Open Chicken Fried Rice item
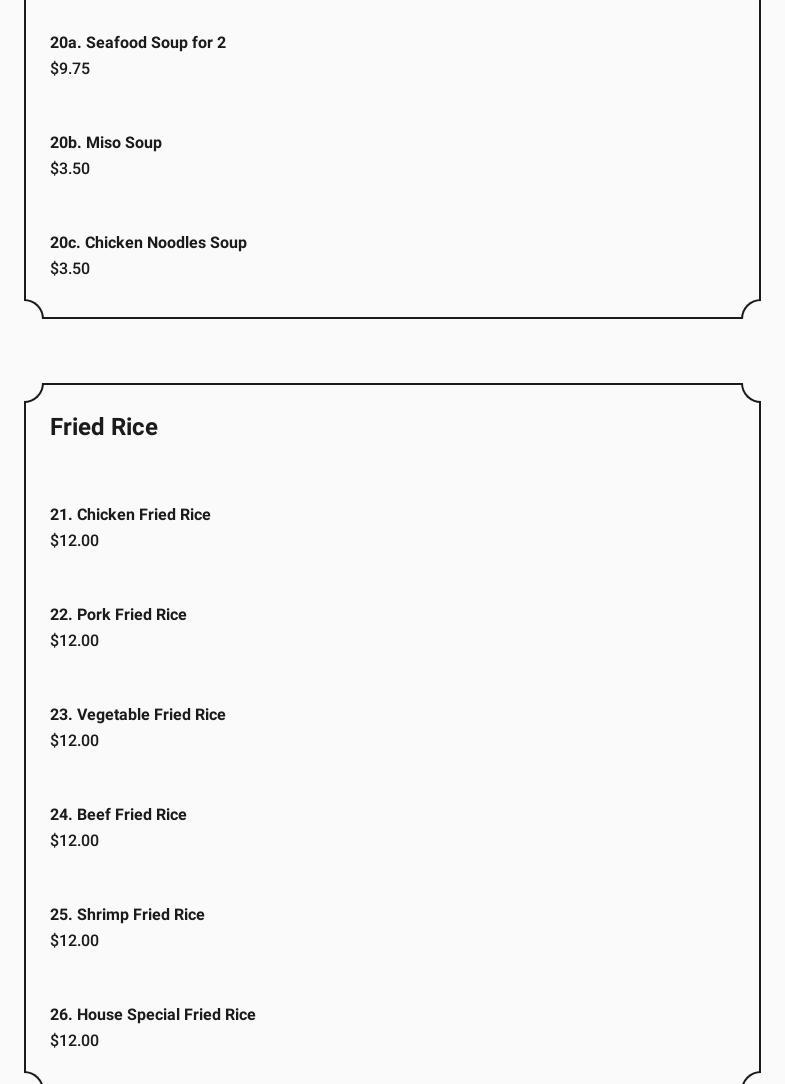This screenshot has height=1084, width=785. 130,515
